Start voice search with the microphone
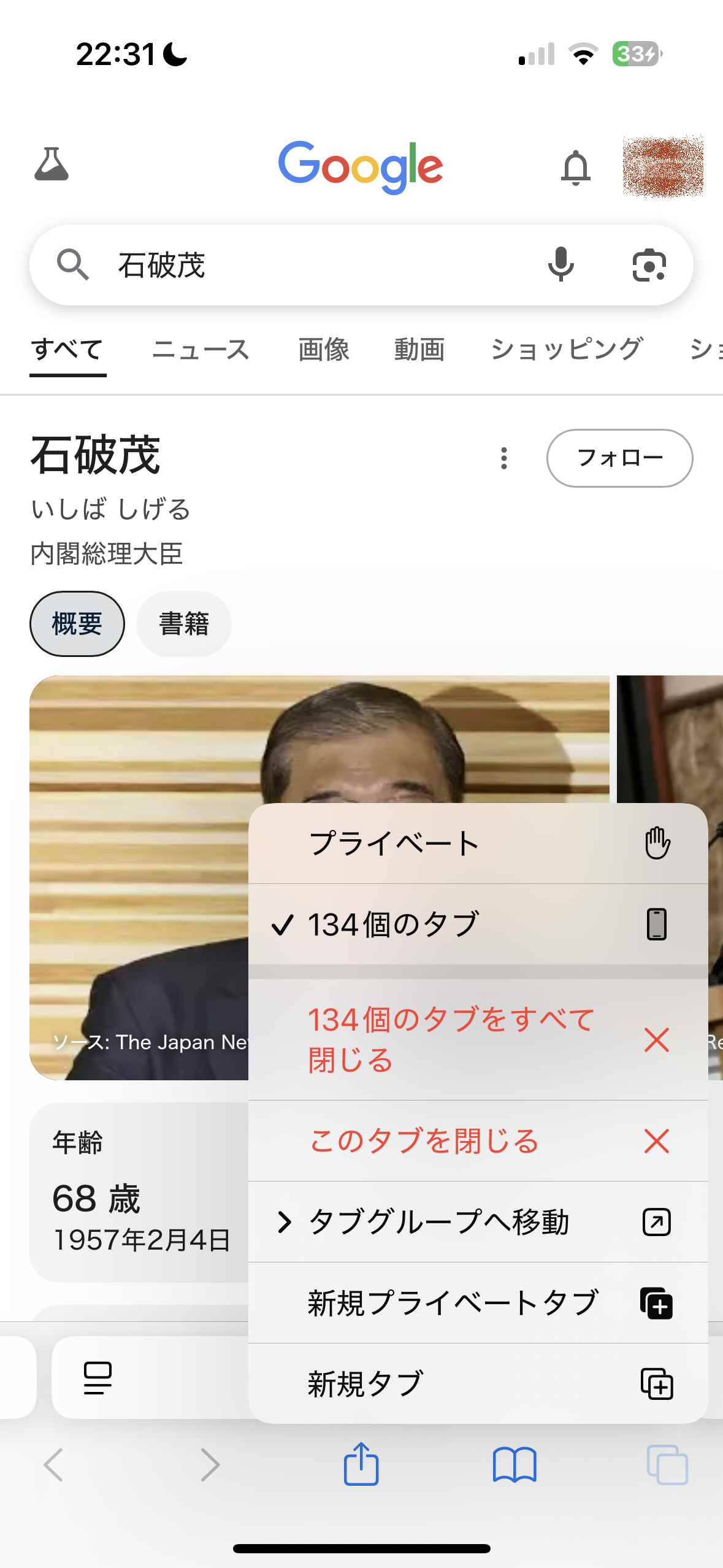This screenshot has width=723, height=1568. [x=561, y=265]
